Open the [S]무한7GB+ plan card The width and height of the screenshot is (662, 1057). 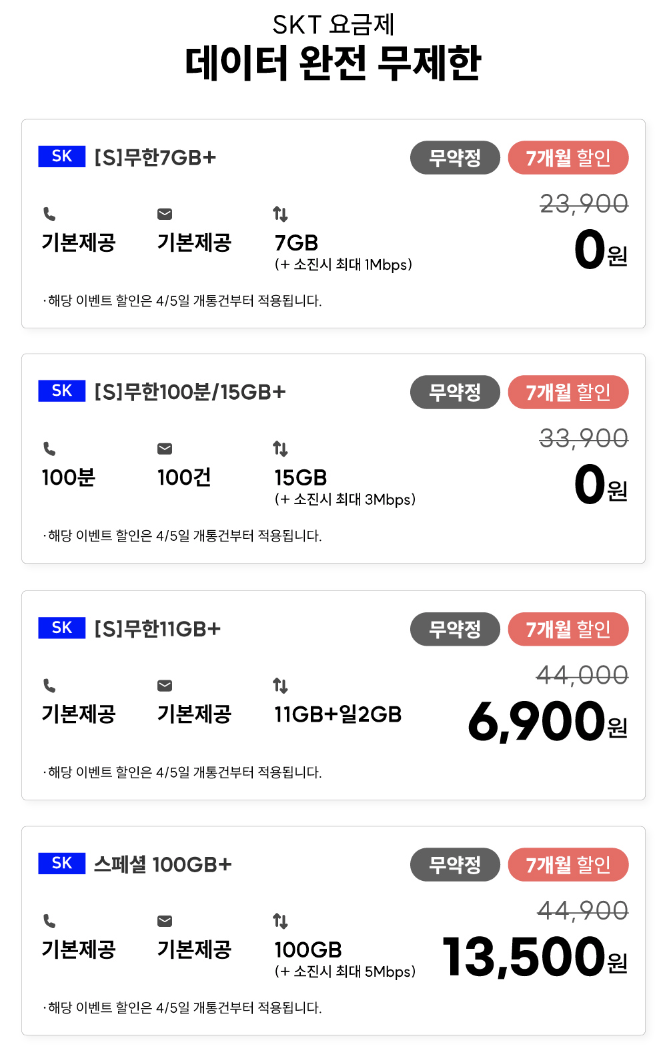[333, 224]
